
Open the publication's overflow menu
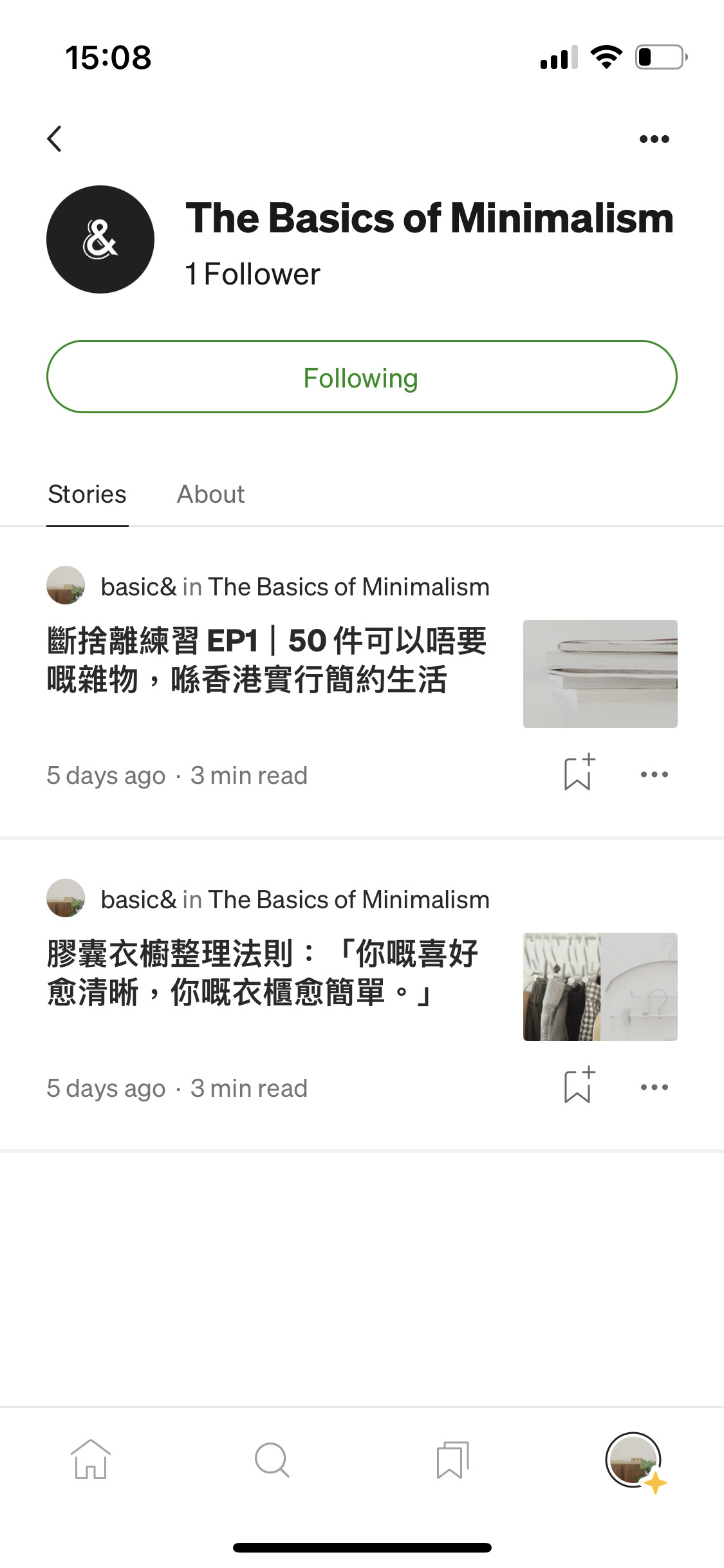654,139
